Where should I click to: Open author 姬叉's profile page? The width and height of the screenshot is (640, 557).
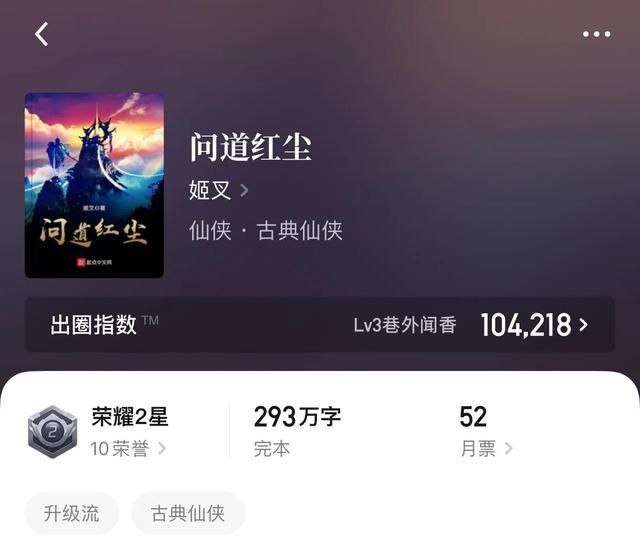pyautogui.click(x=218, y=190)
